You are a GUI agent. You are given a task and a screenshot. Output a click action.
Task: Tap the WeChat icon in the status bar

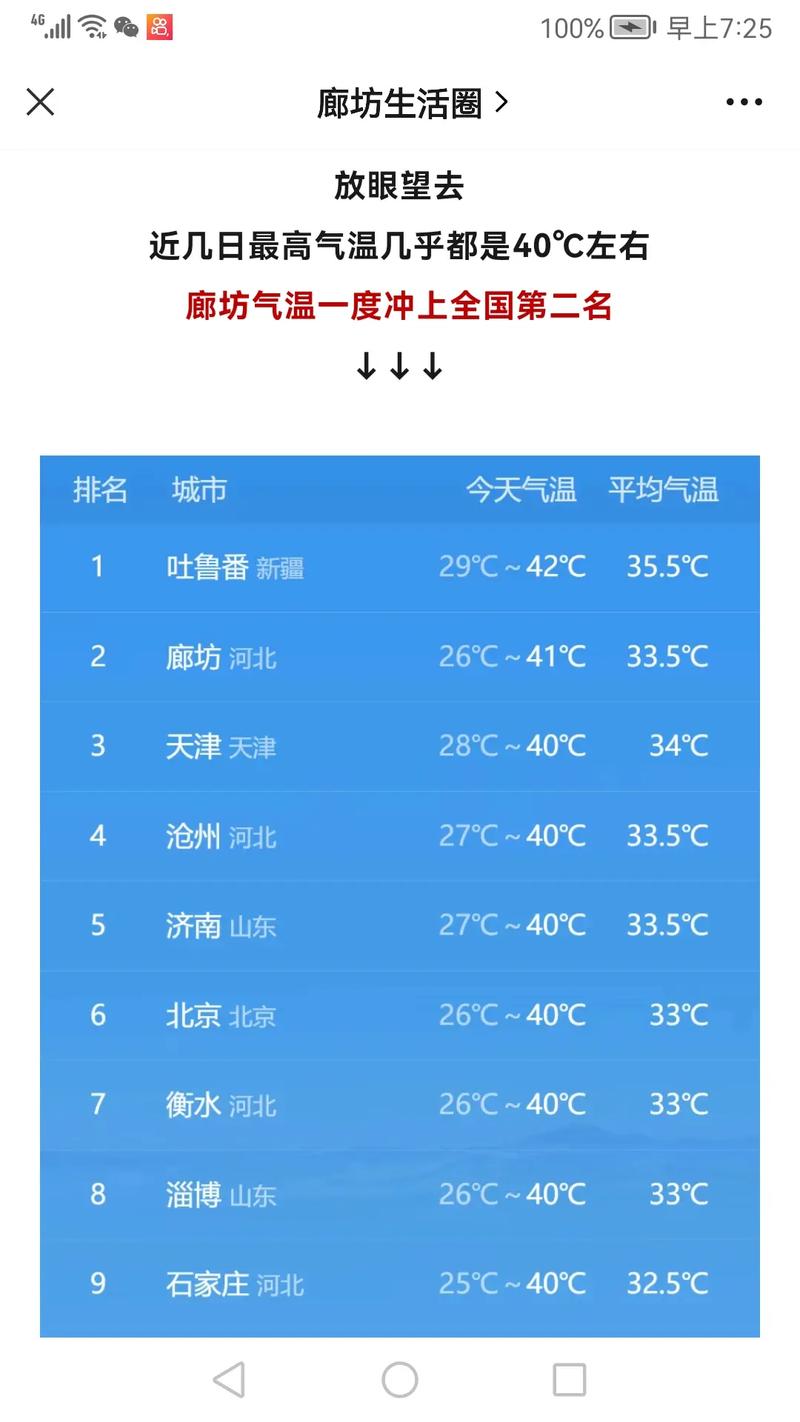pyautogui.click(x=125, y=28)
